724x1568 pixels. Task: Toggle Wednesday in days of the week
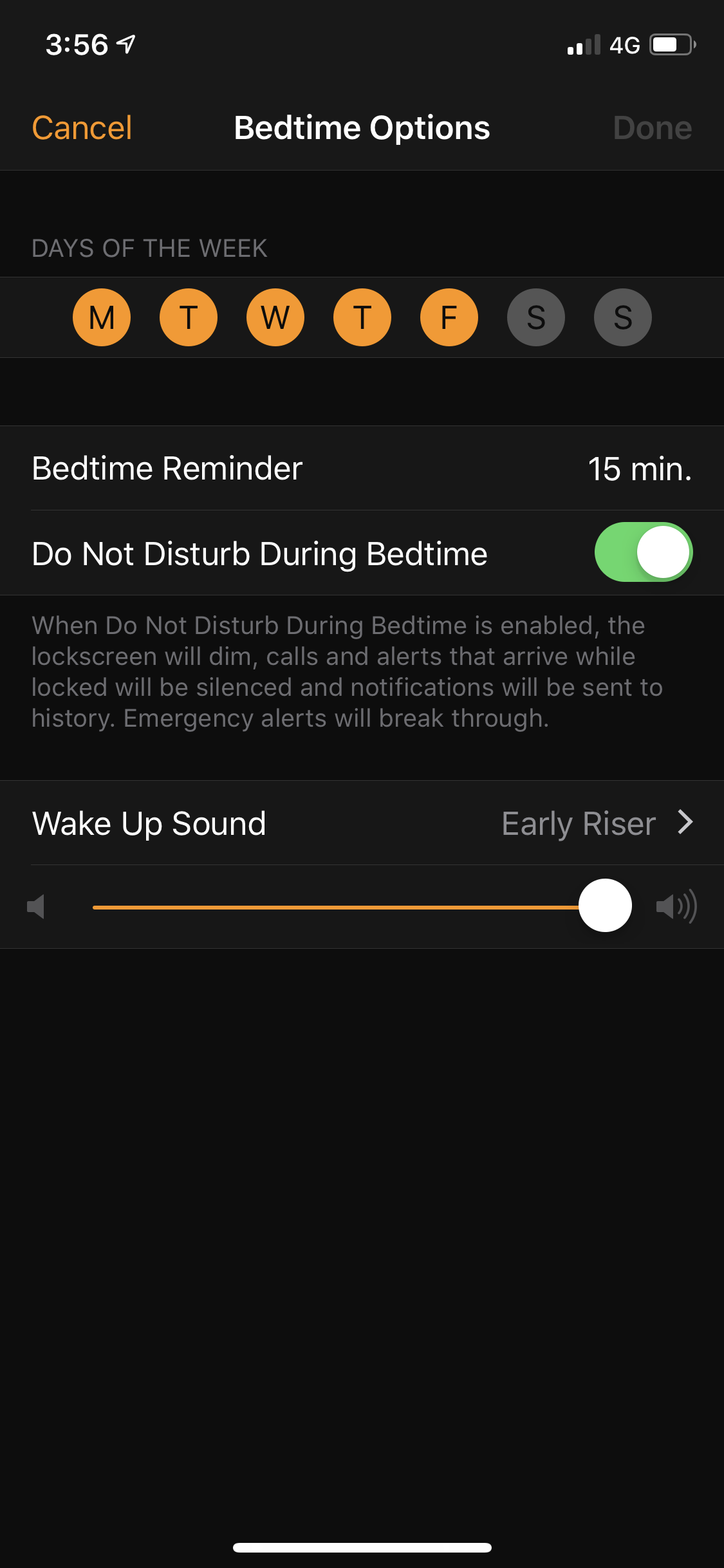coord(275,317)
